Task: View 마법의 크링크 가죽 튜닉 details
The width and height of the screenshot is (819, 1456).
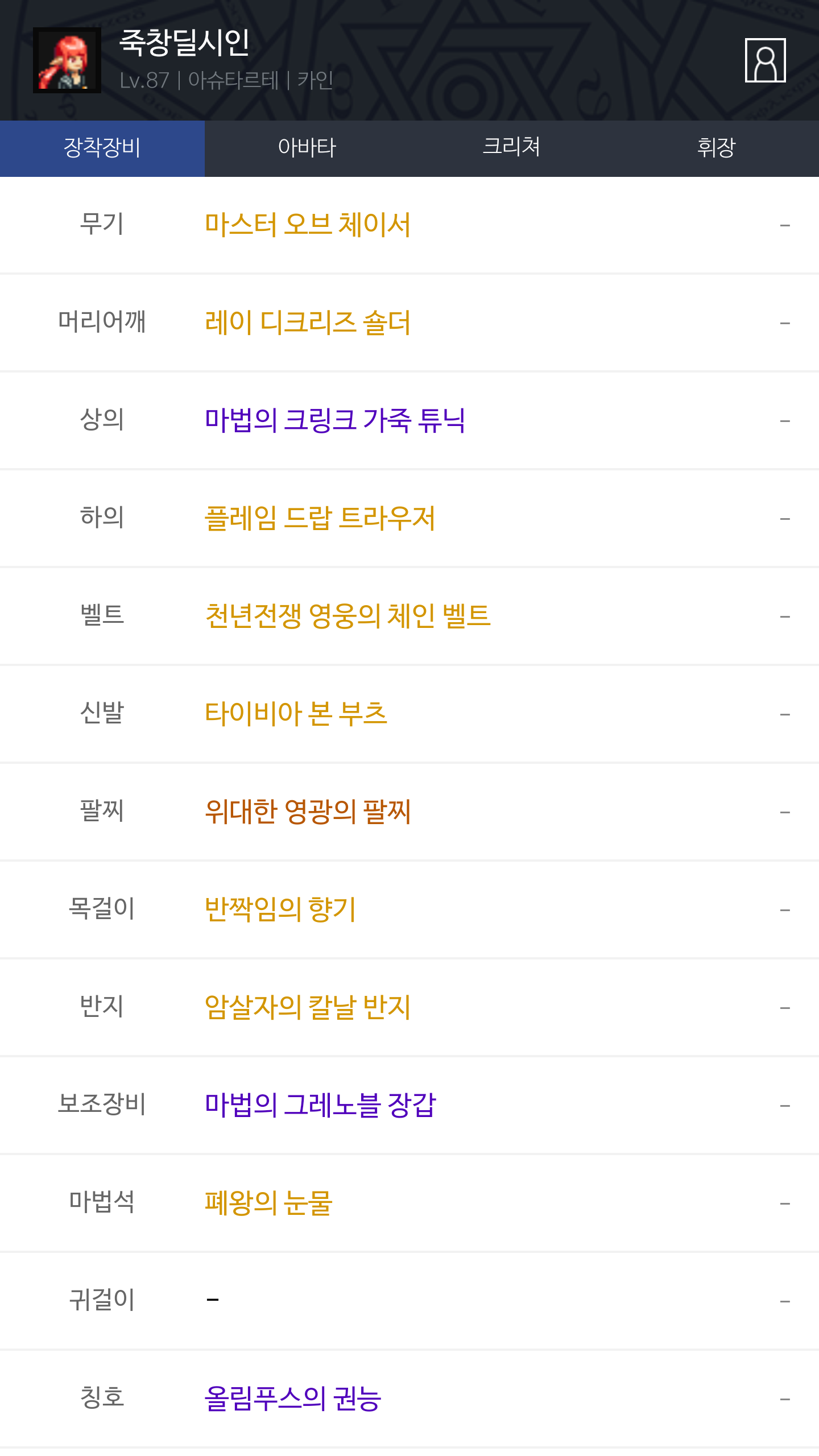Action: [335, 420]
